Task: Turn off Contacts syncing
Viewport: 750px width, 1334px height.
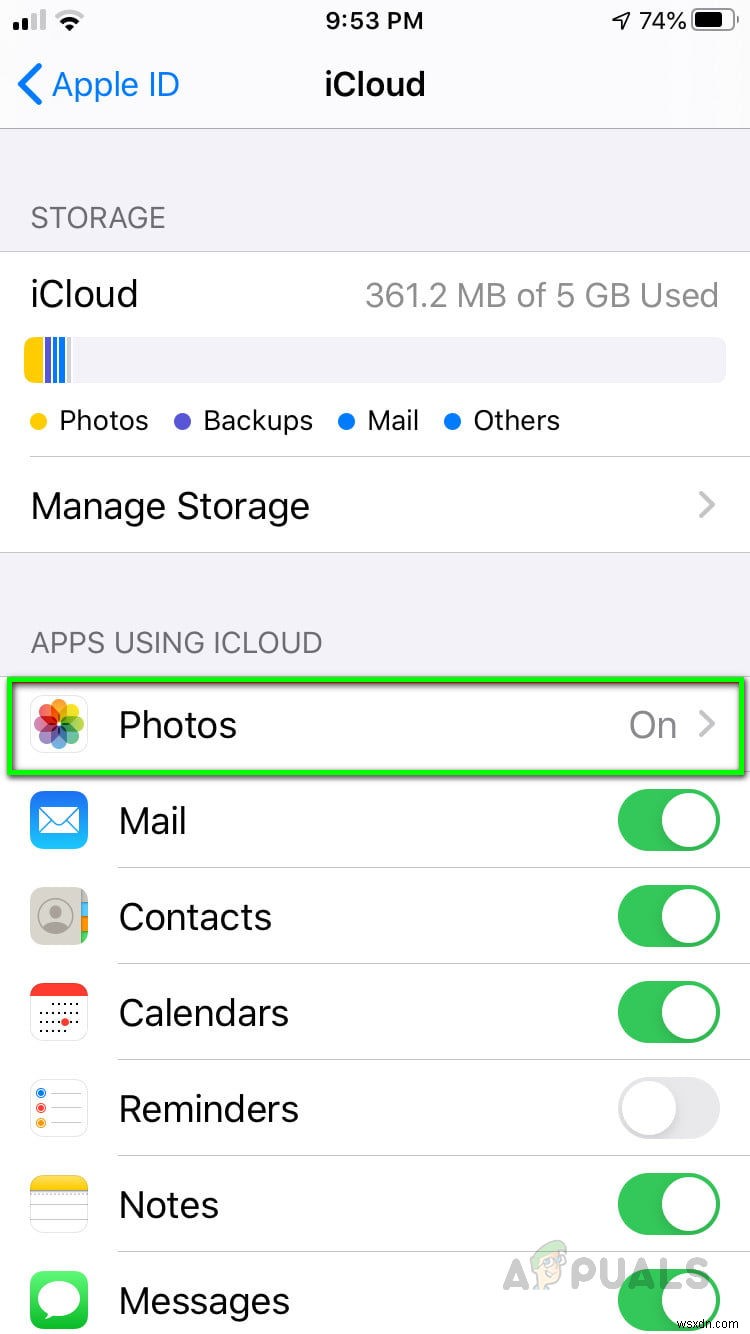Action: pos(668,916)
